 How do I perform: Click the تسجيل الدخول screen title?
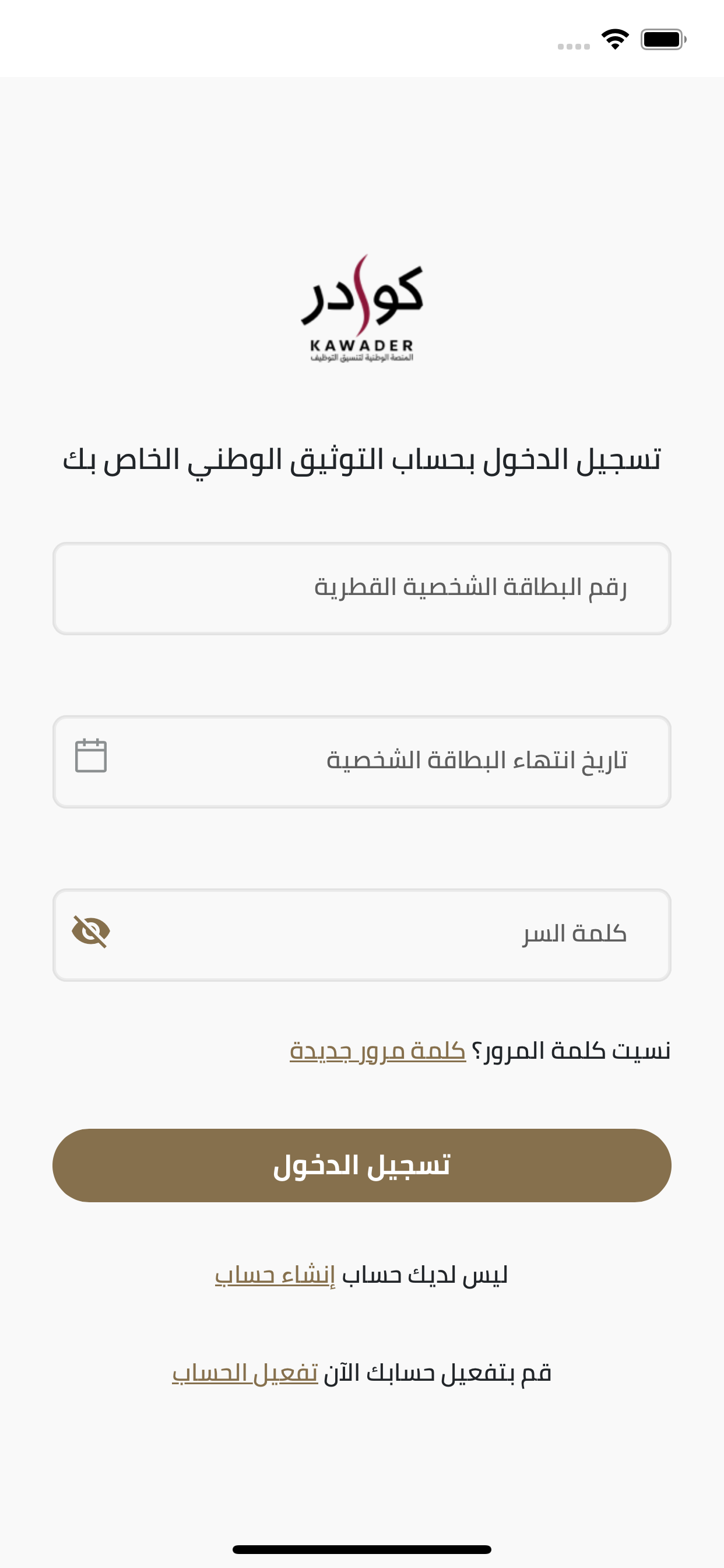tap(362, 463)
